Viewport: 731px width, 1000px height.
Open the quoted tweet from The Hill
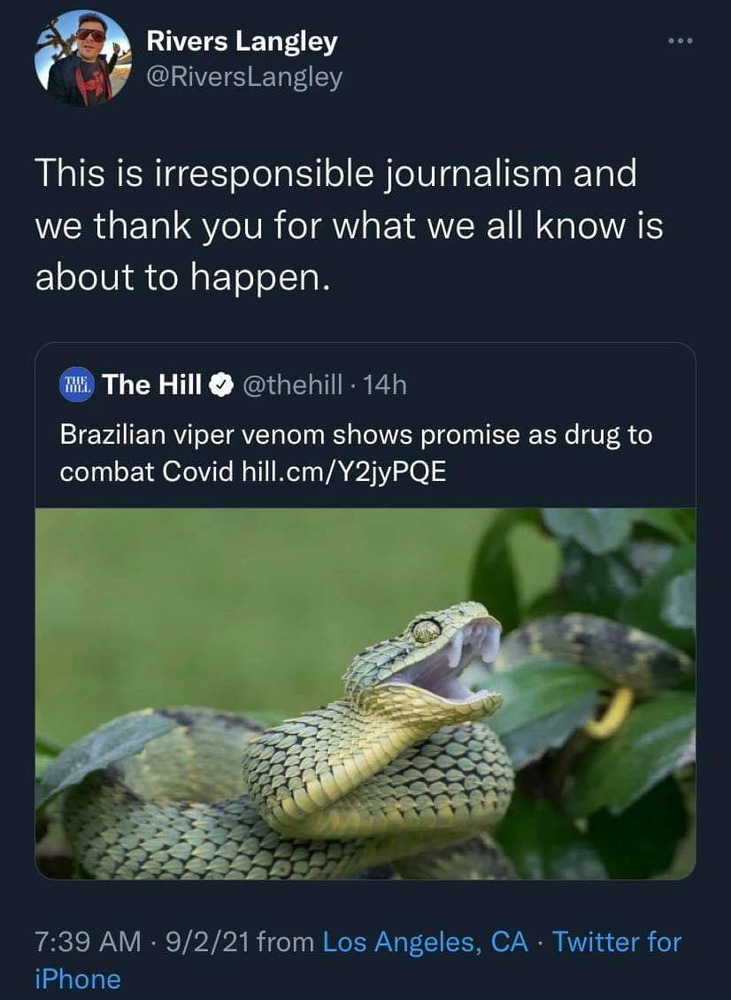pyautogui.click(x=365, y=440)
